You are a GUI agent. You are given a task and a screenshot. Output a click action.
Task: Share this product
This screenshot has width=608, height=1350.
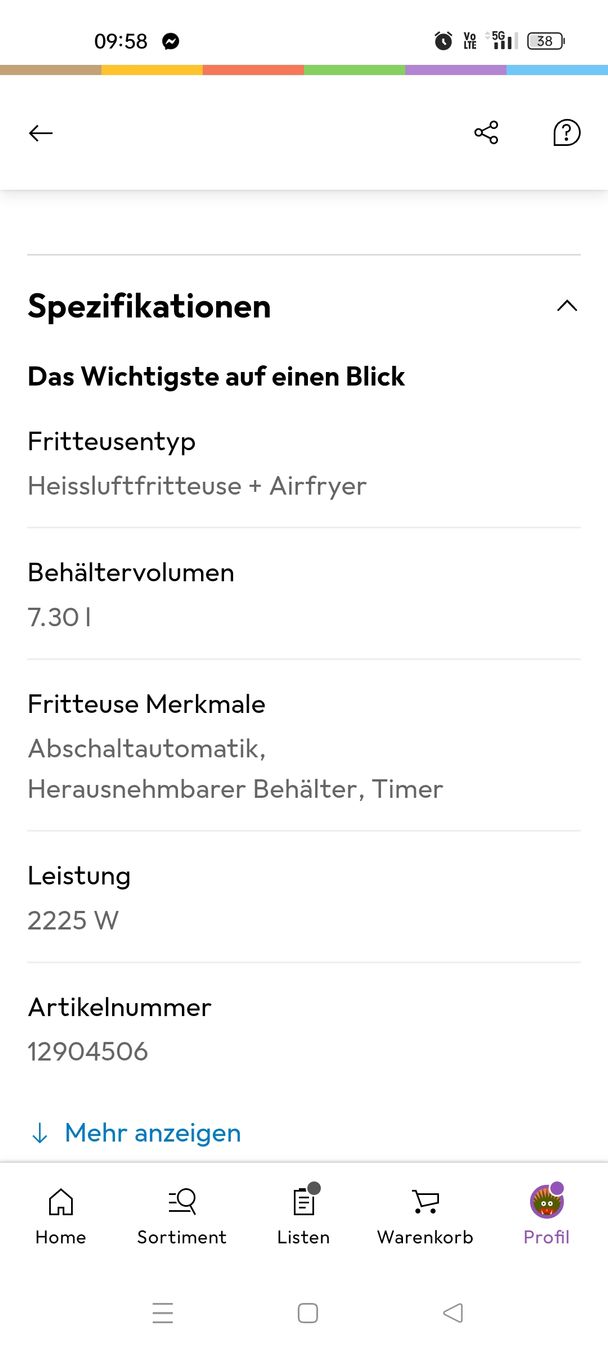486,133
